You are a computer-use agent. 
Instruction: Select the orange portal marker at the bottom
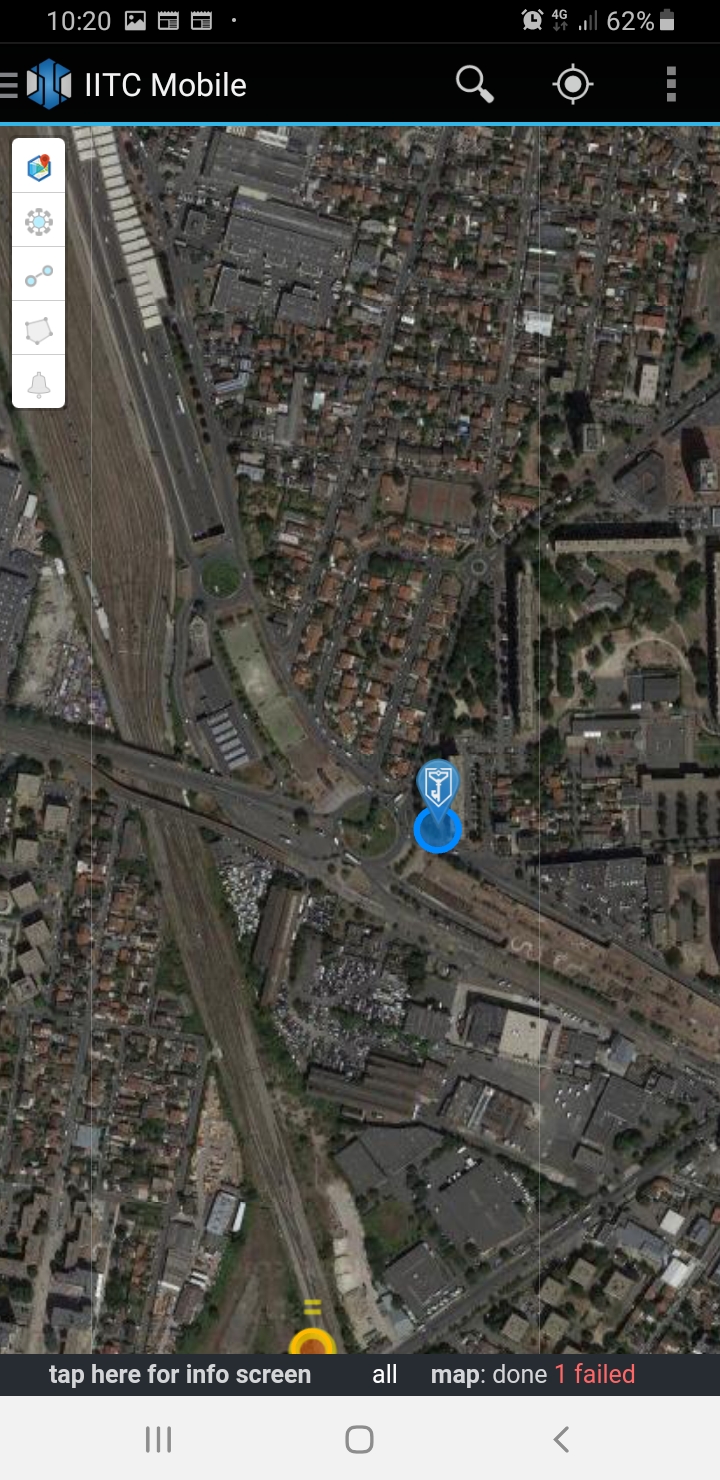click(x=312, y=1341)
